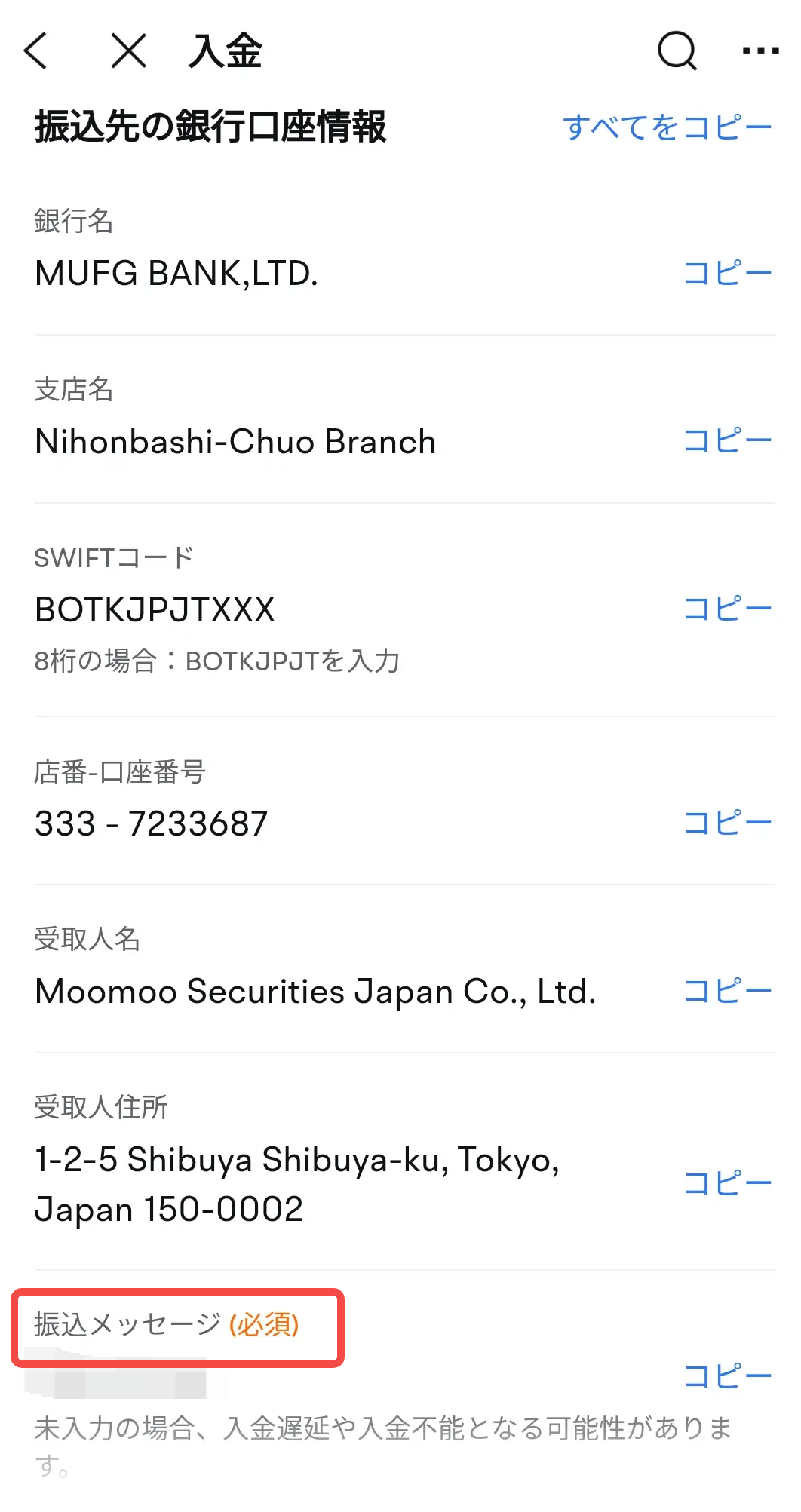This screenshot has width=801, height=1512.
Task: Copy recipient name Moomoo Securities Japan
Action: tap(728, 991)
